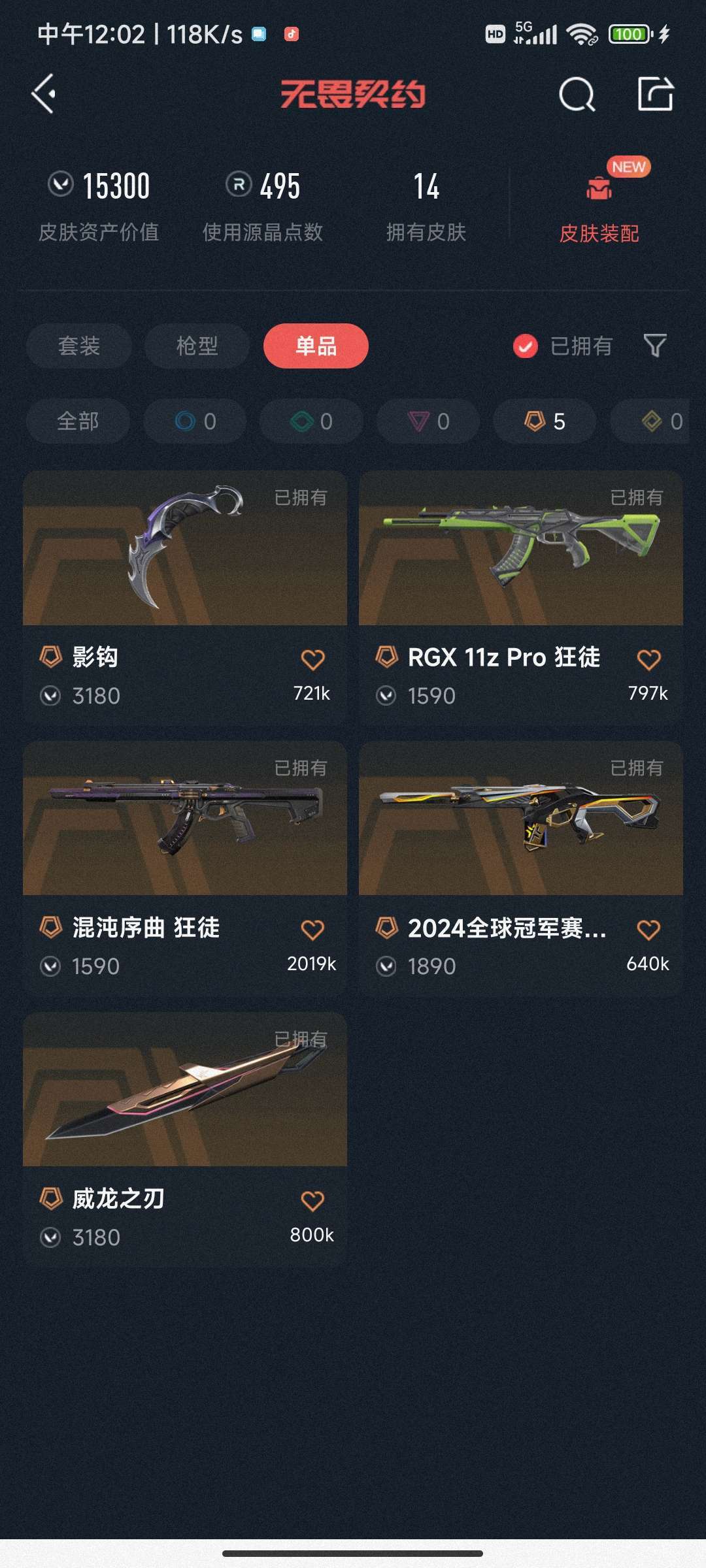Image resolution: width=706 pixels, height=1568 pixels.
Task: Go back with the left arrow
Action: (43, 95)
